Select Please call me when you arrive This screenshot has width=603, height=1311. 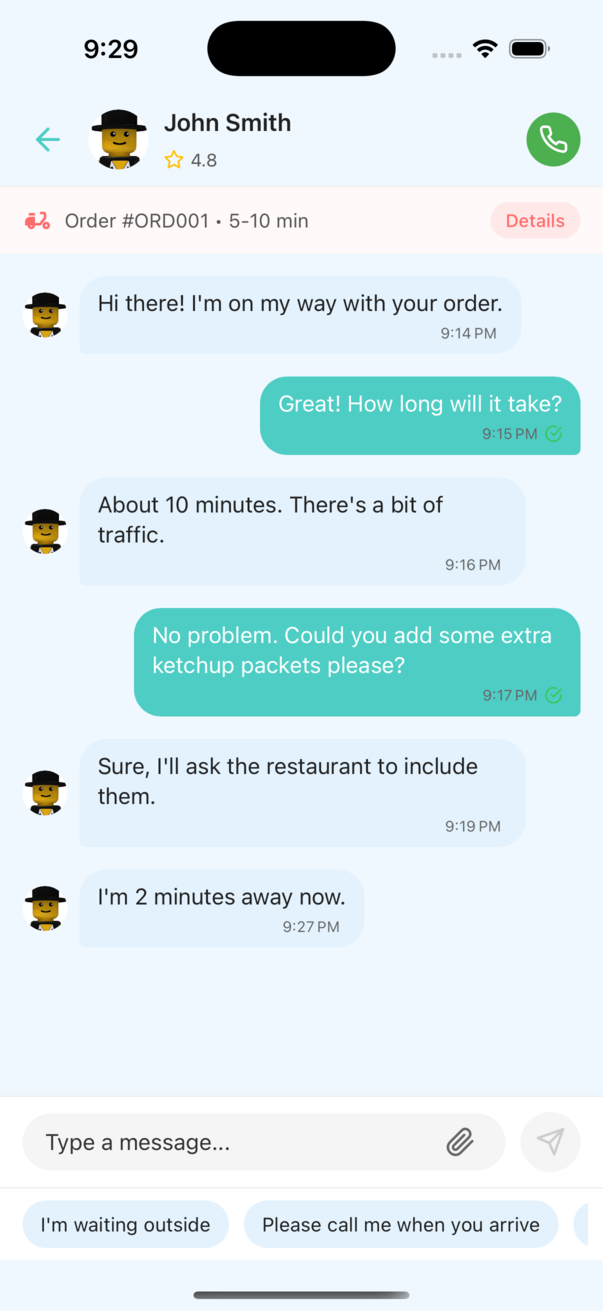coord(400,1225)
